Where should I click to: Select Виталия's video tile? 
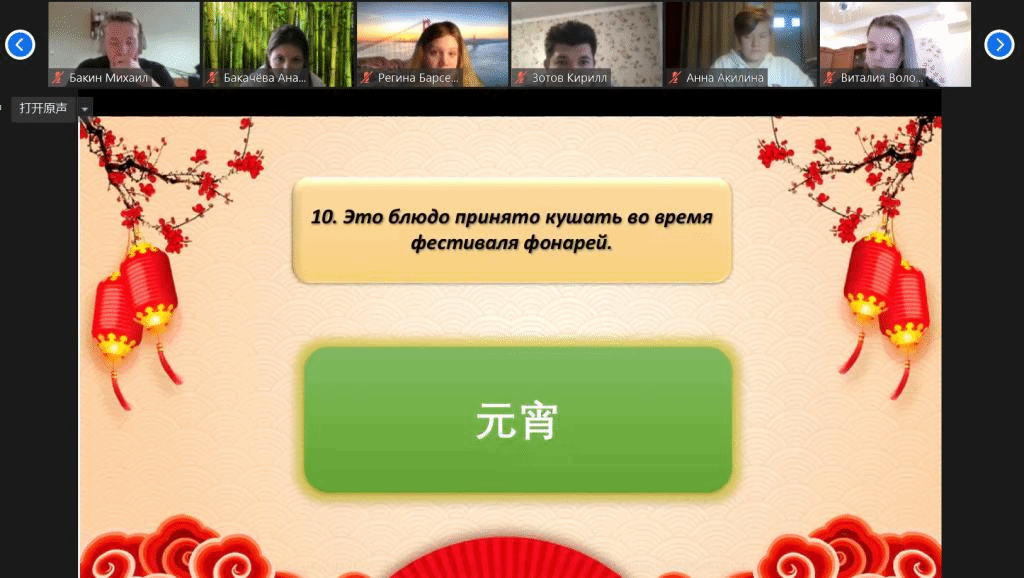(894, 44)
